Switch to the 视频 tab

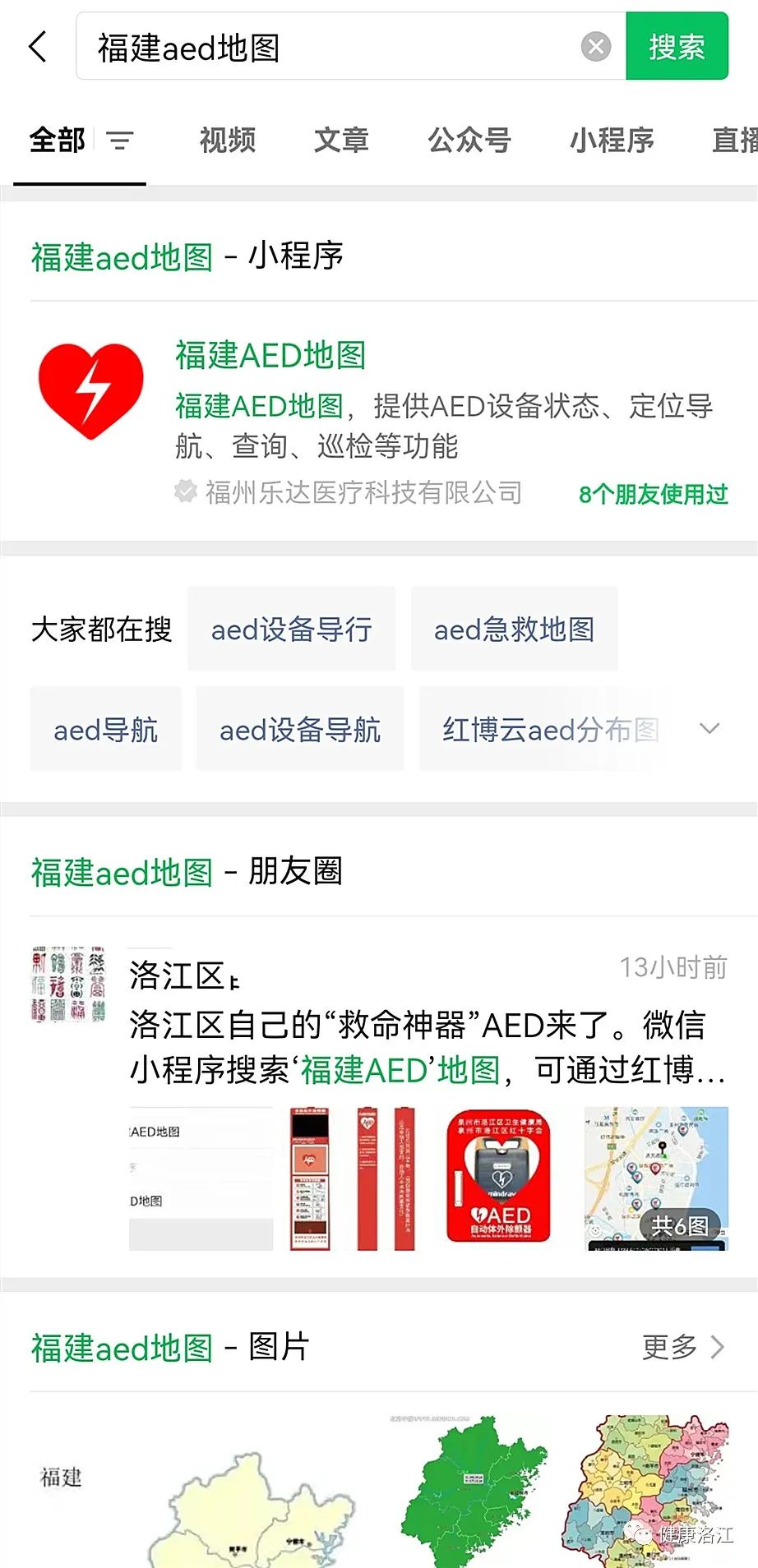(228, 141)
